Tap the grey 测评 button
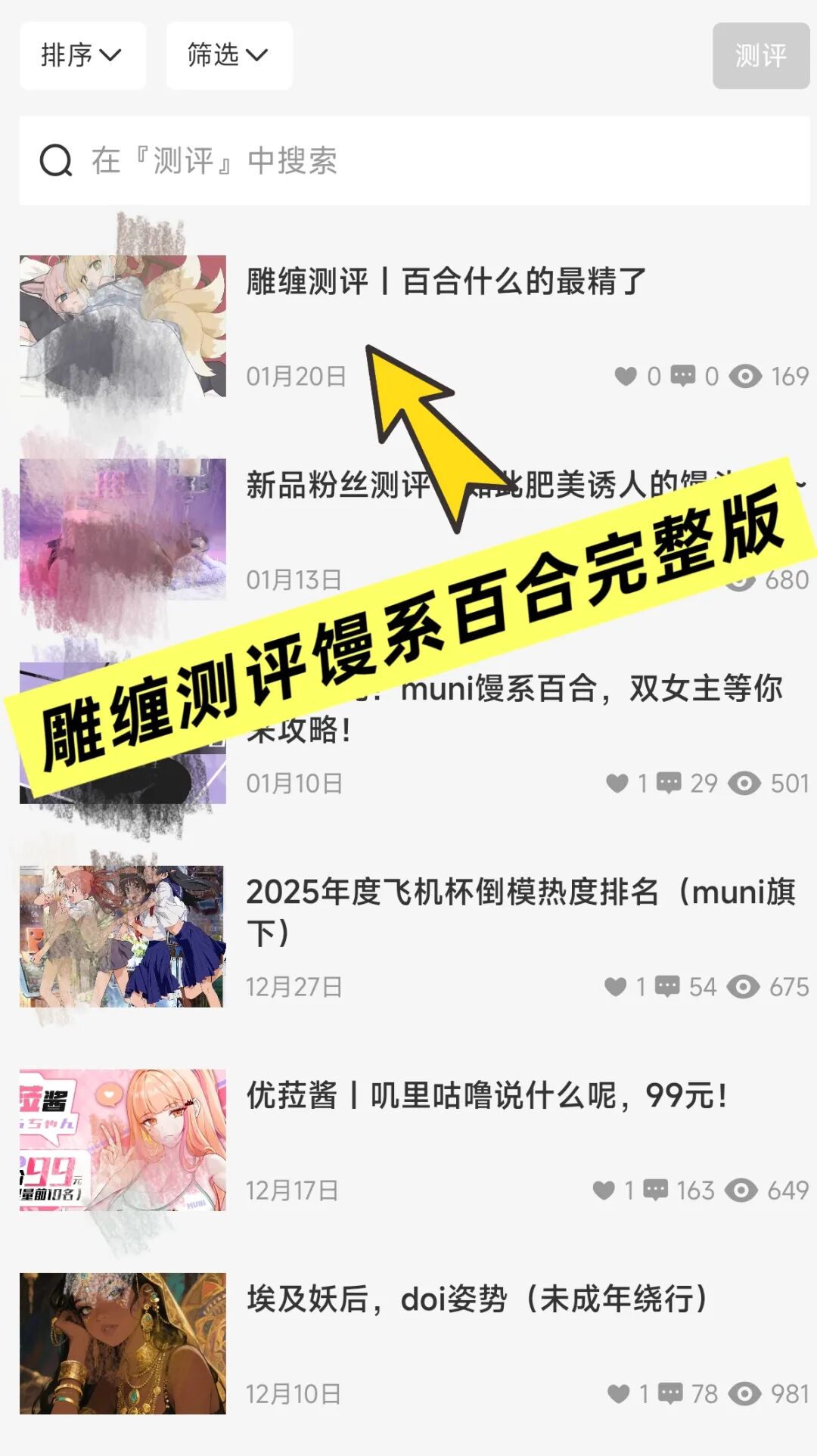Image resolution: width=817 pixels, height=1456 pixels. pyautogui.click(x=760, y=55)
